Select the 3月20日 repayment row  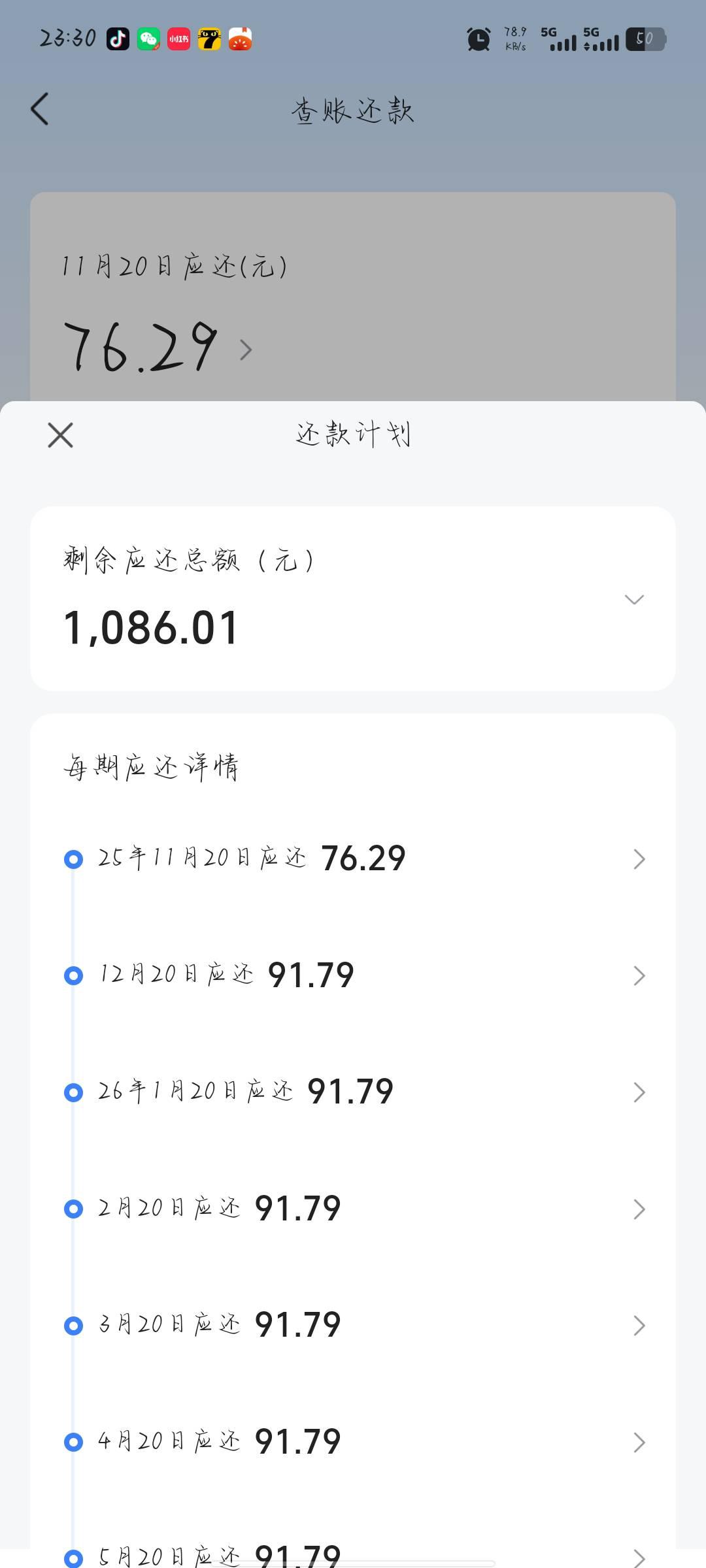353,1325
